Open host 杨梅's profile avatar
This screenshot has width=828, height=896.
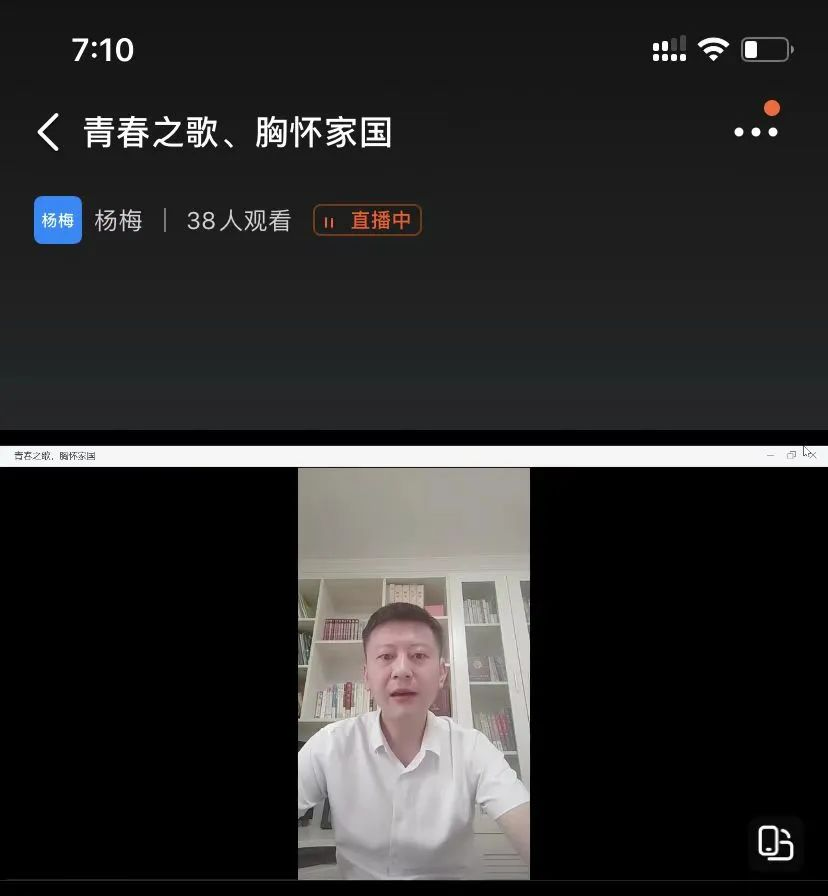pyautogui.click(x=58, y=220)
